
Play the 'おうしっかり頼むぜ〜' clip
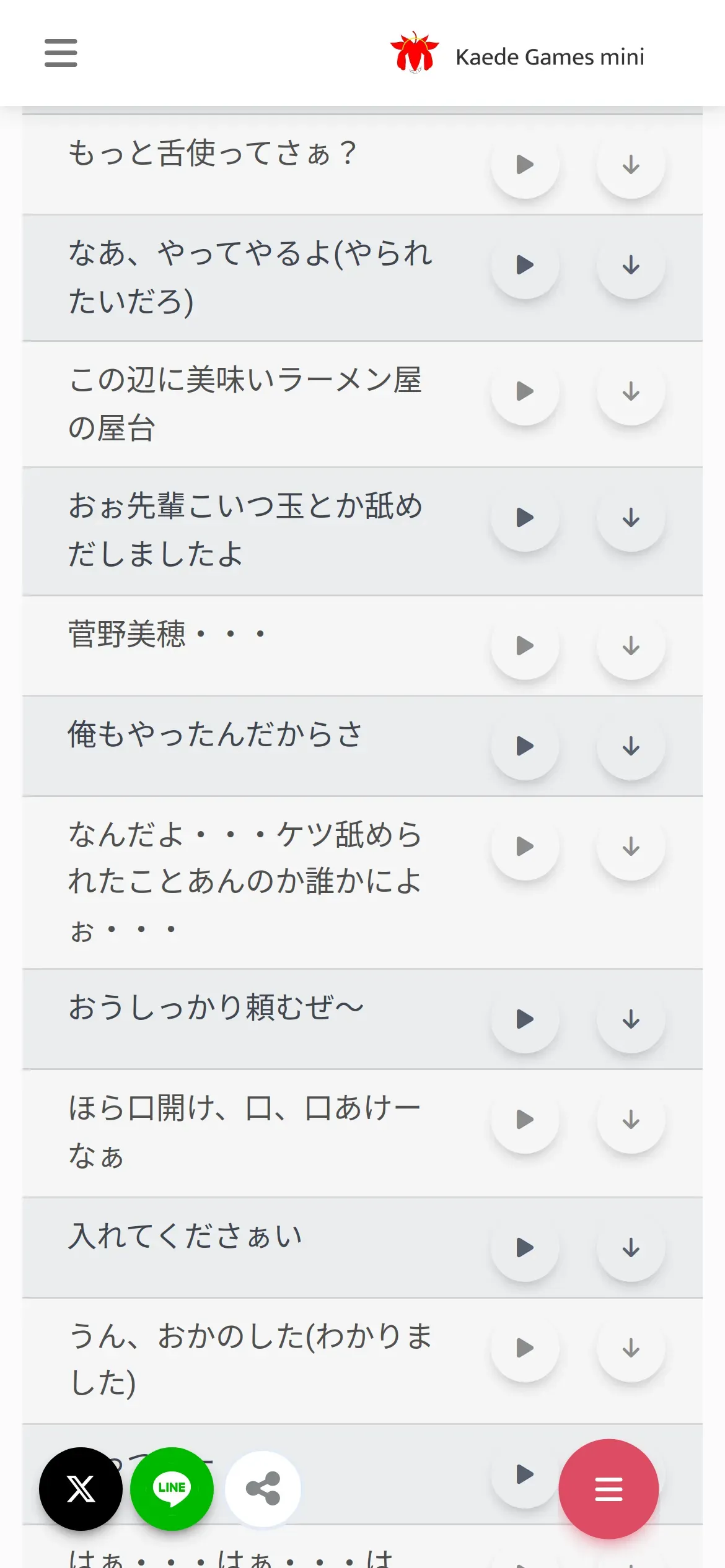(525, 1019)
